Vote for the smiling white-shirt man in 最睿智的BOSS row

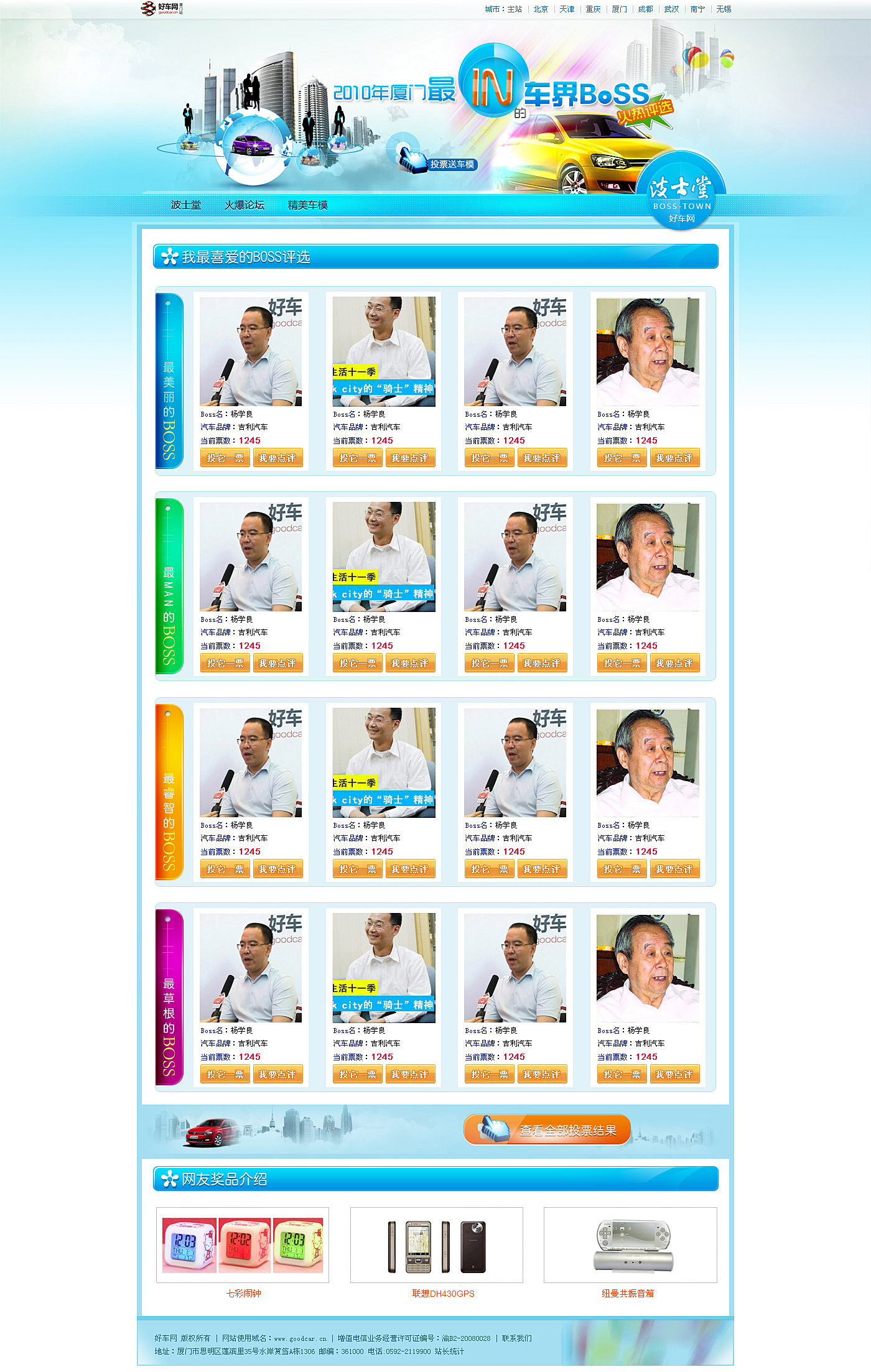[357, 869]
